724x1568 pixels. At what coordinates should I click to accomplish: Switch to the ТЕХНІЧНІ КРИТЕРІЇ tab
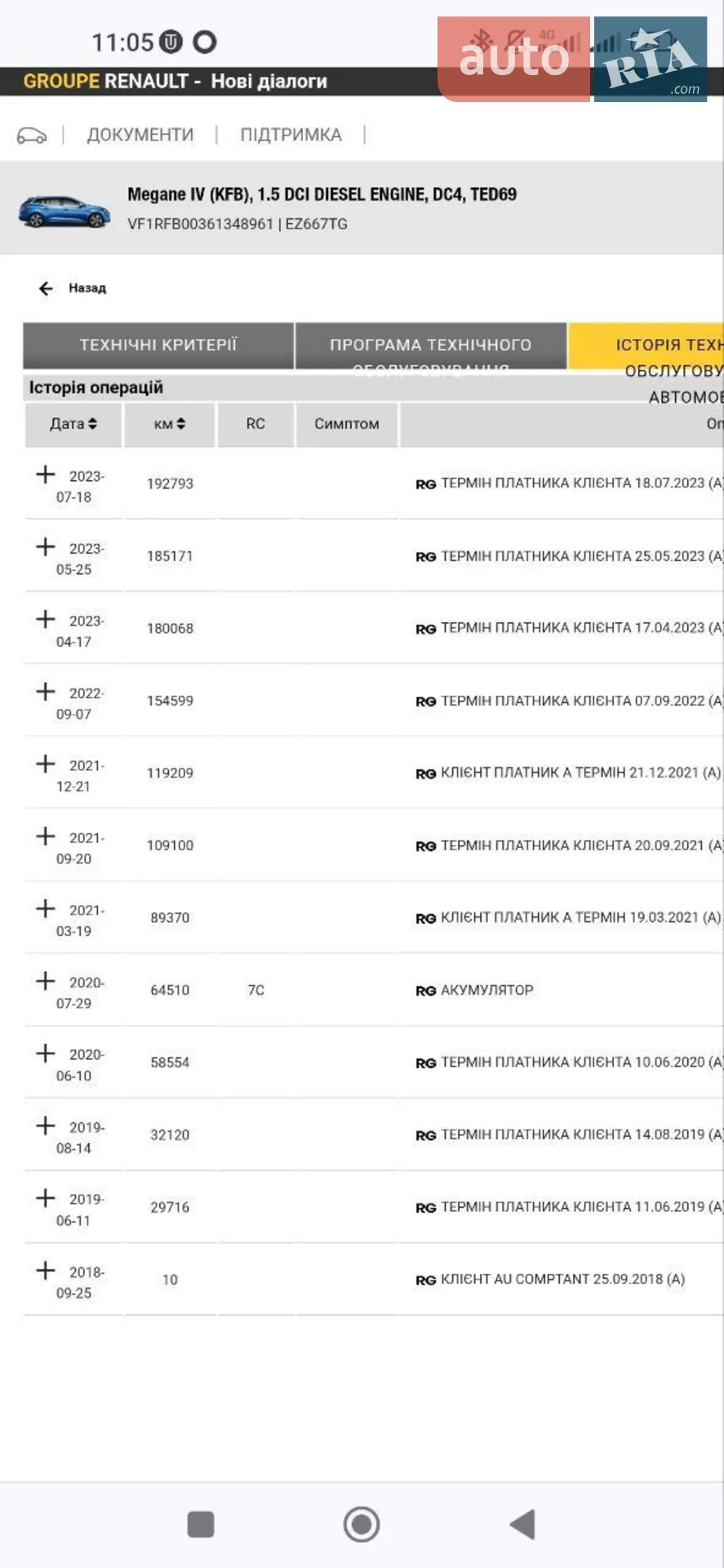point(158,345)
